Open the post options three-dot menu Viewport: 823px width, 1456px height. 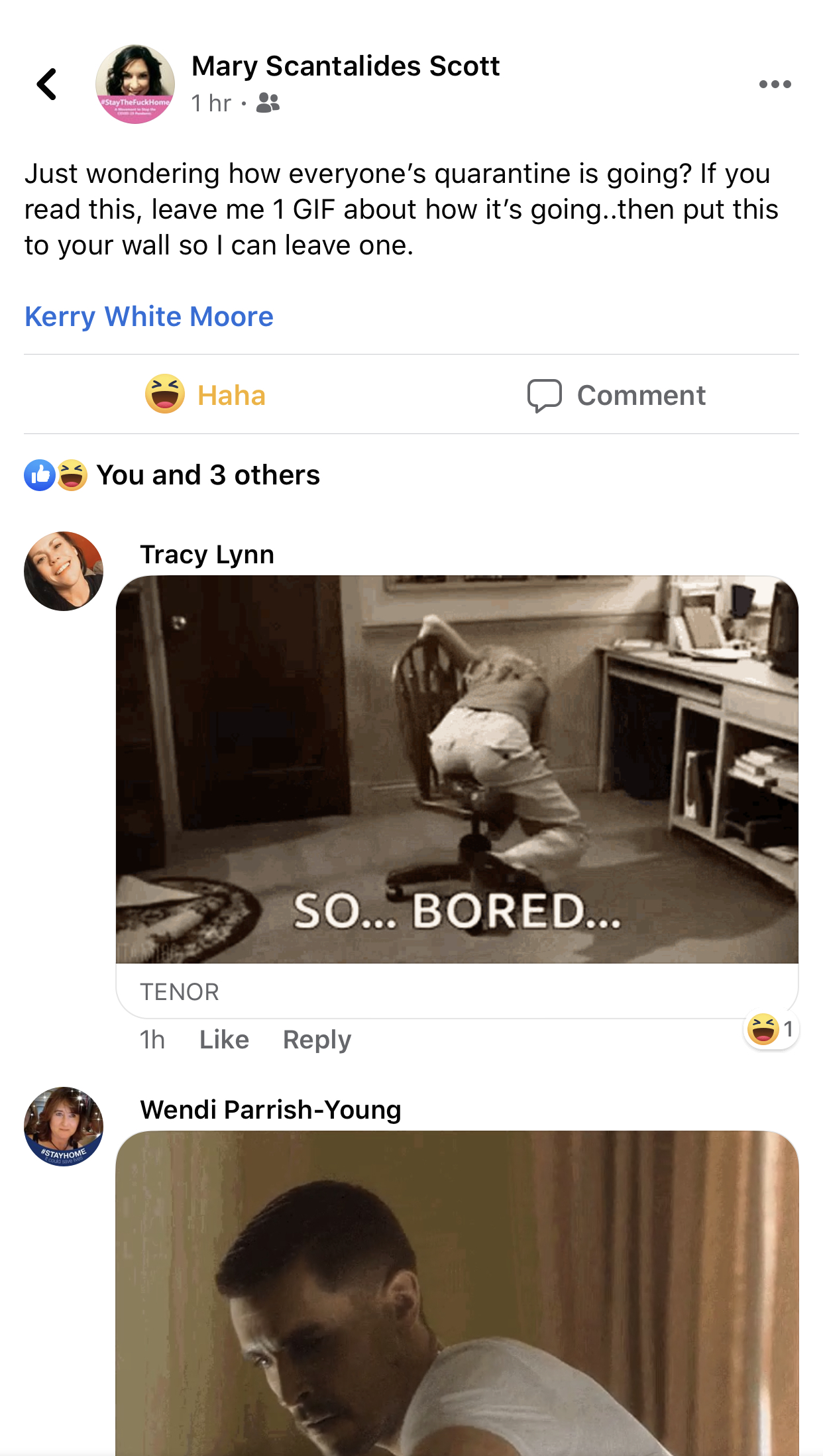tap(775, 84)
